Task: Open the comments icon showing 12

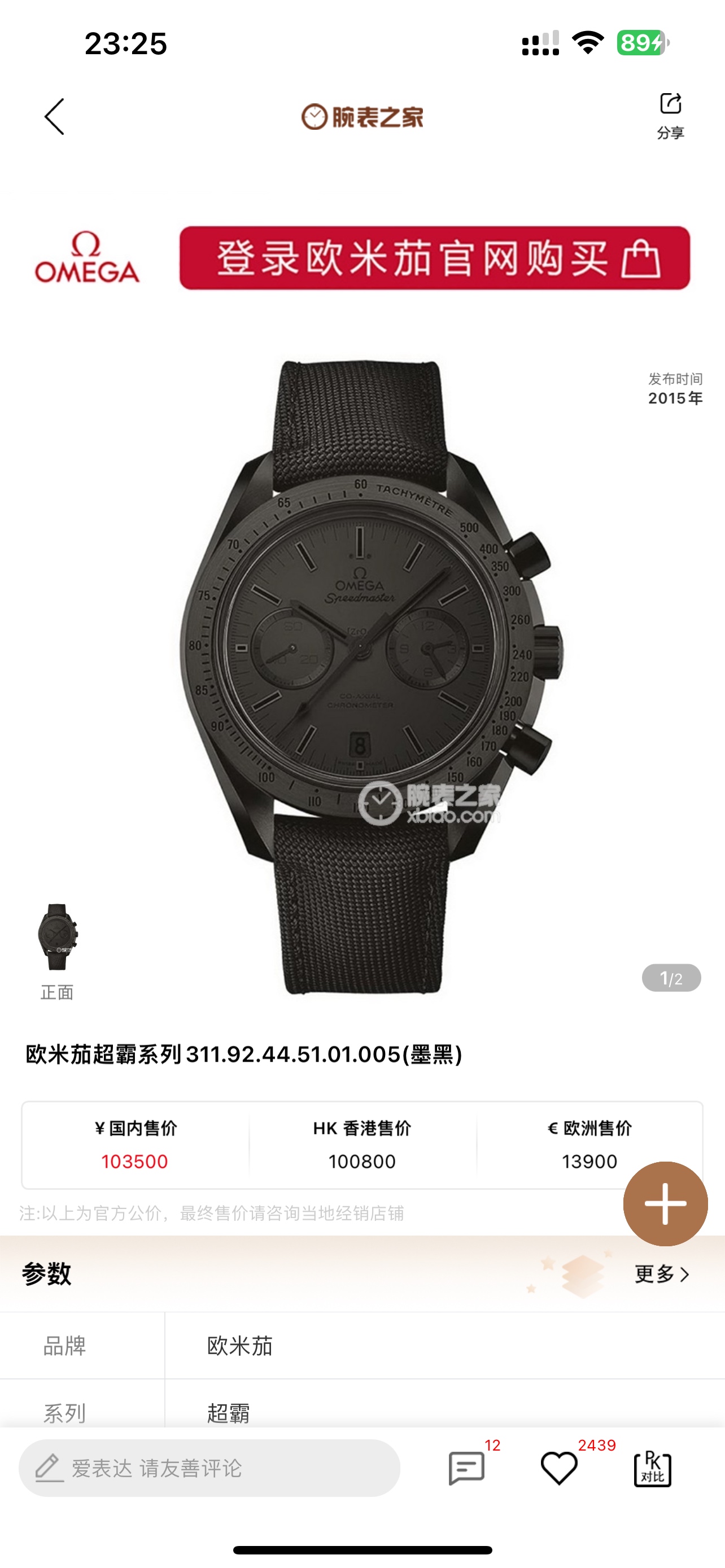Action: coord(467,1468)
